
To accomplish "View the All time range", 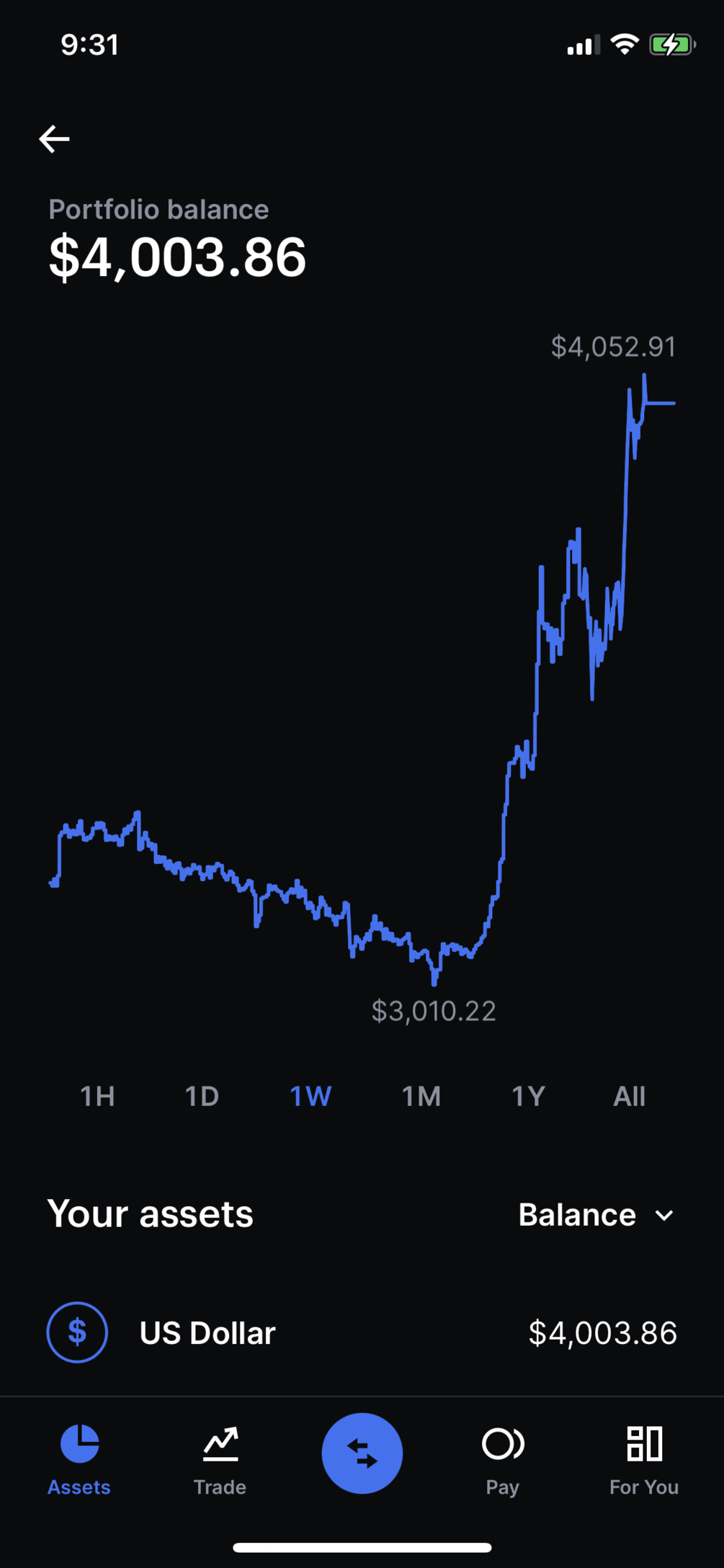I will (629, 1096).
